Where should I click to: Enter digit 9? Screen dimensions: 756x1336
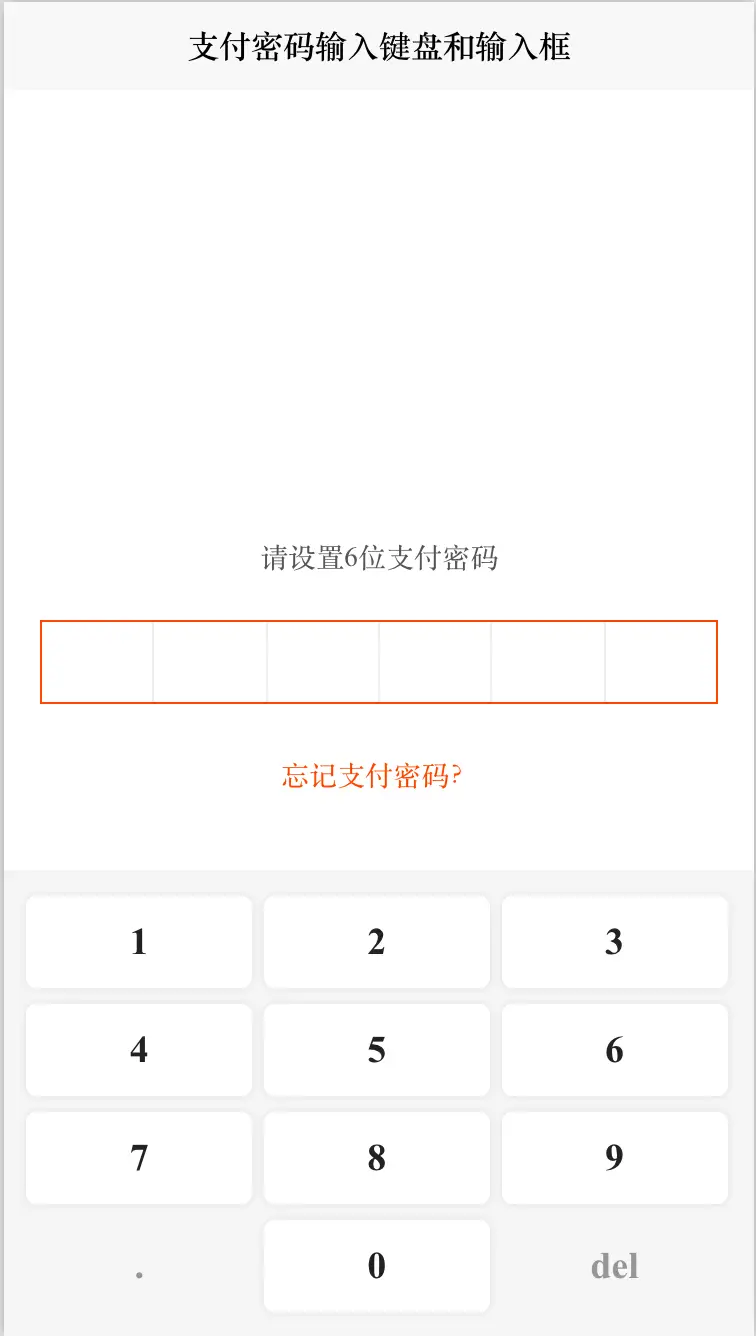click(x=615, y=1158)
